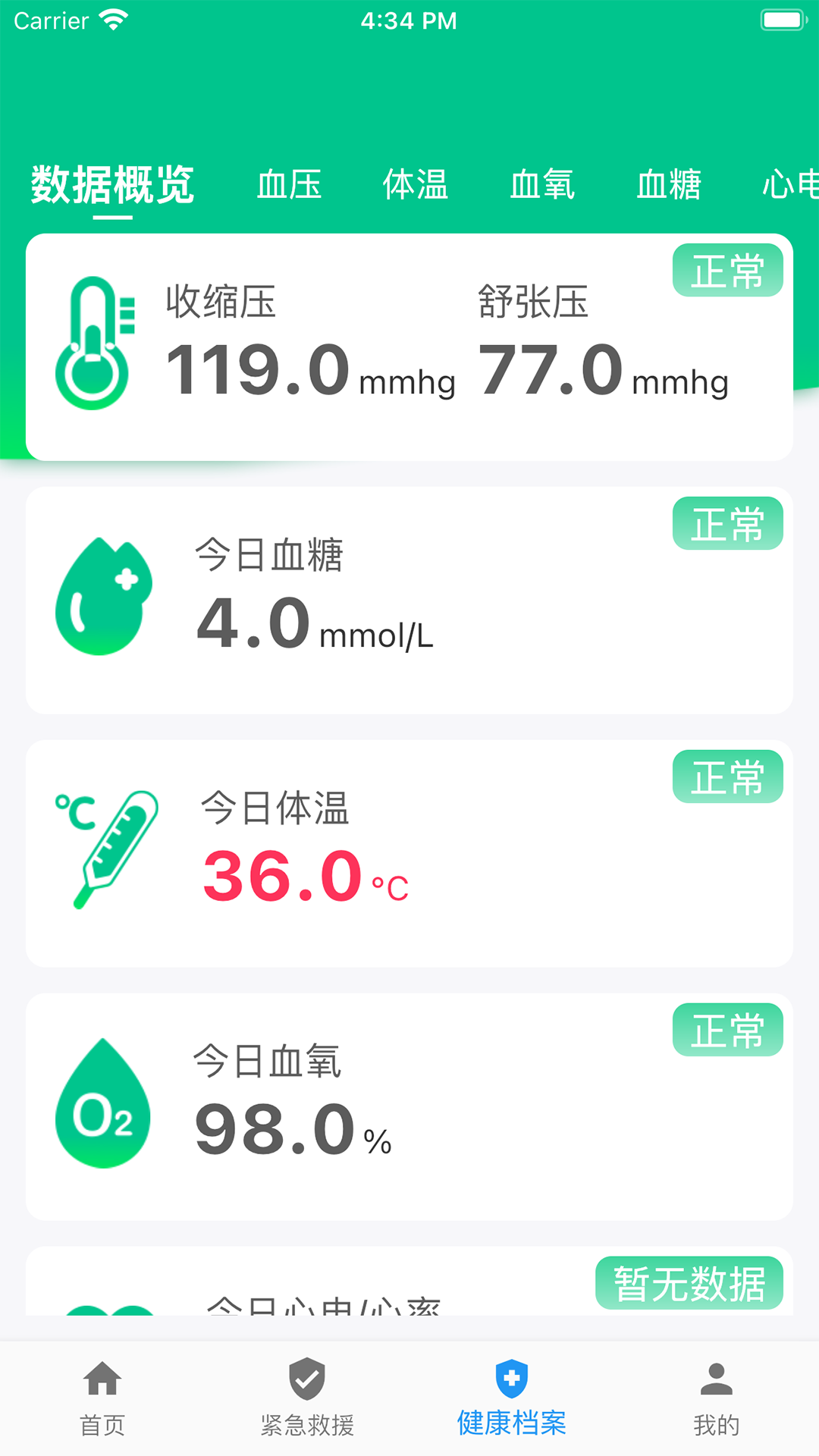Click the 暂无数据 badge on heart rate card
Image resolution: width=819 pixels, height=1456 pixels.
click(689, 1282)
